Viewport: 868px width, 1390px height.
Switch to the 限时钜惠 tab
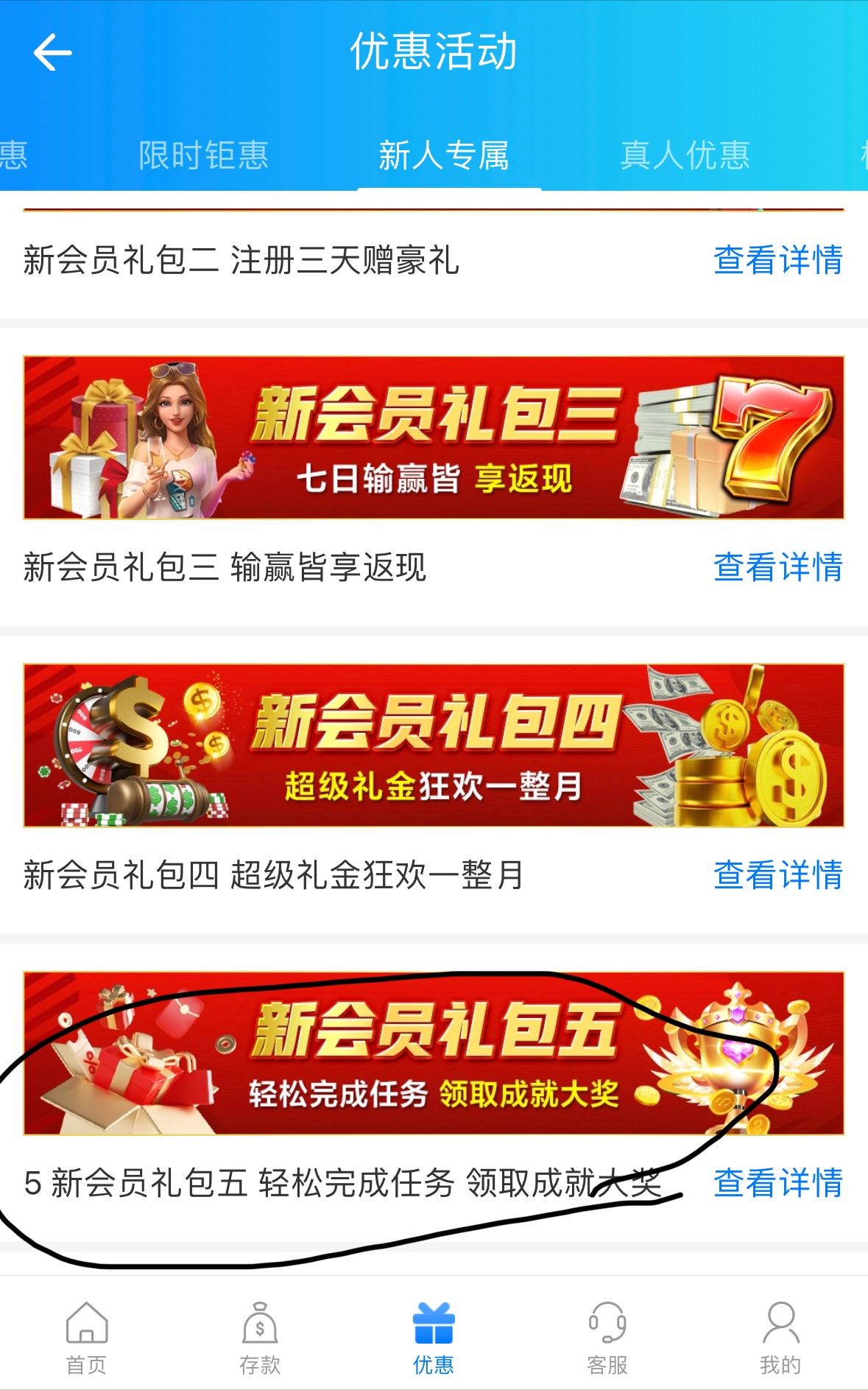(203, 155)
